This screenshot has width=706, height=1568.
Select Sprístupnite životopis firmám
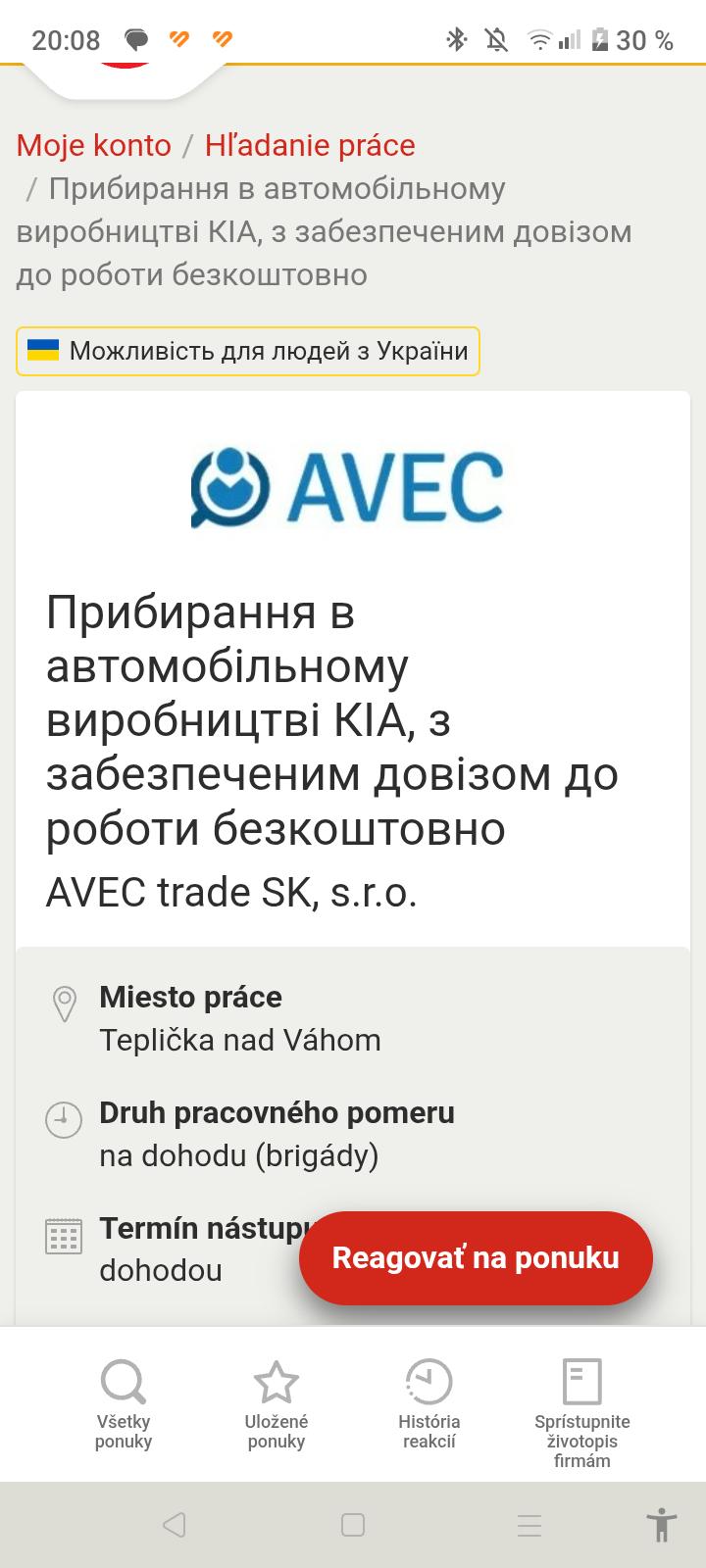pyautogui.click(x=582, y=1412)
